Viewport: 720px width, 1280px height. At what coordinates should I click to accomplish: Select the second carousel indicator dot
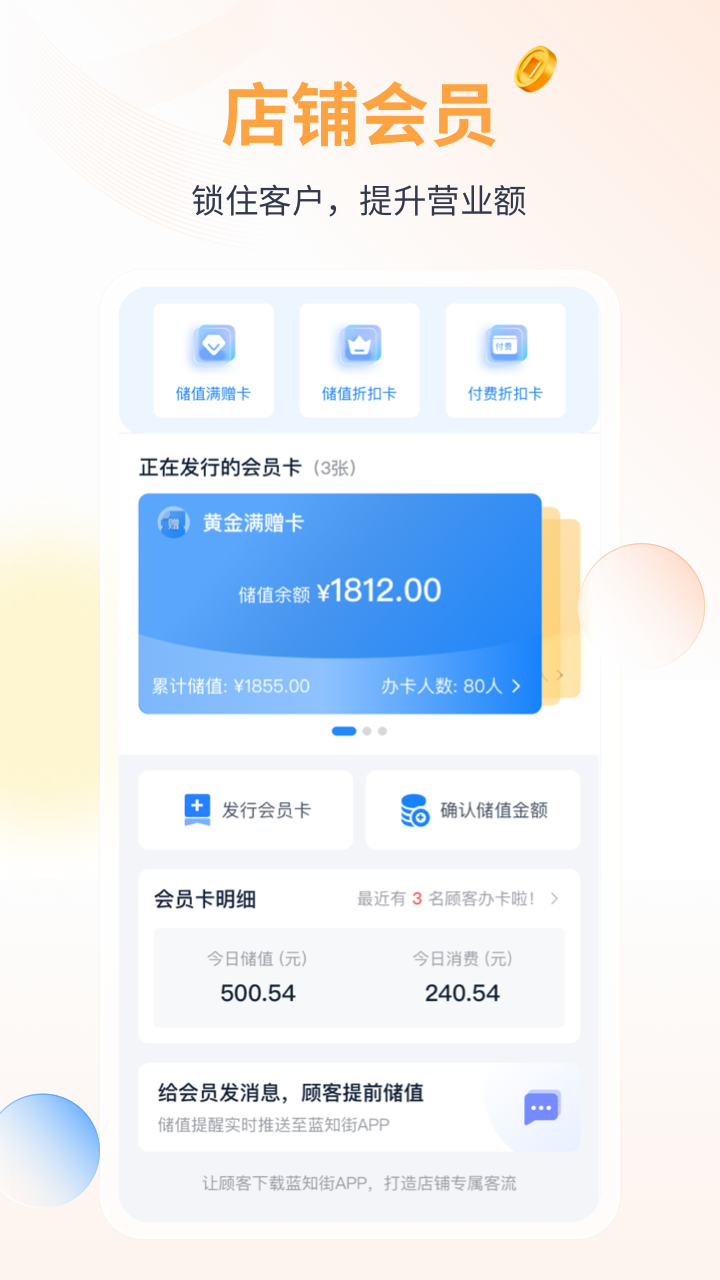[365, 731]
